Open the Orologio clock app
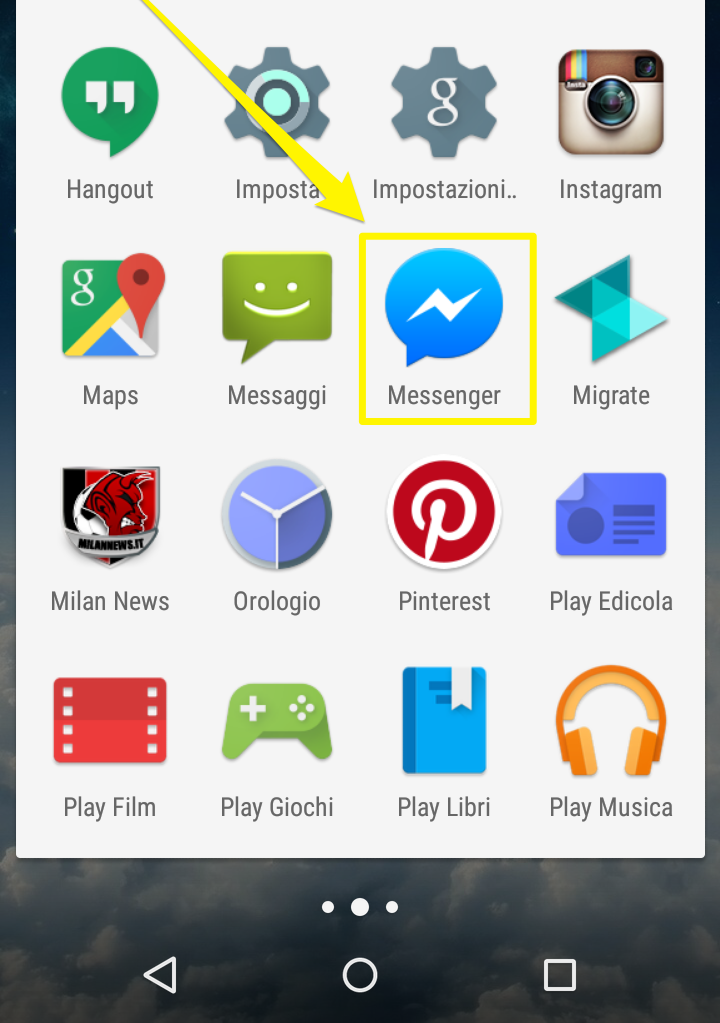The image size is (720, 1023). tap(277, 515)
